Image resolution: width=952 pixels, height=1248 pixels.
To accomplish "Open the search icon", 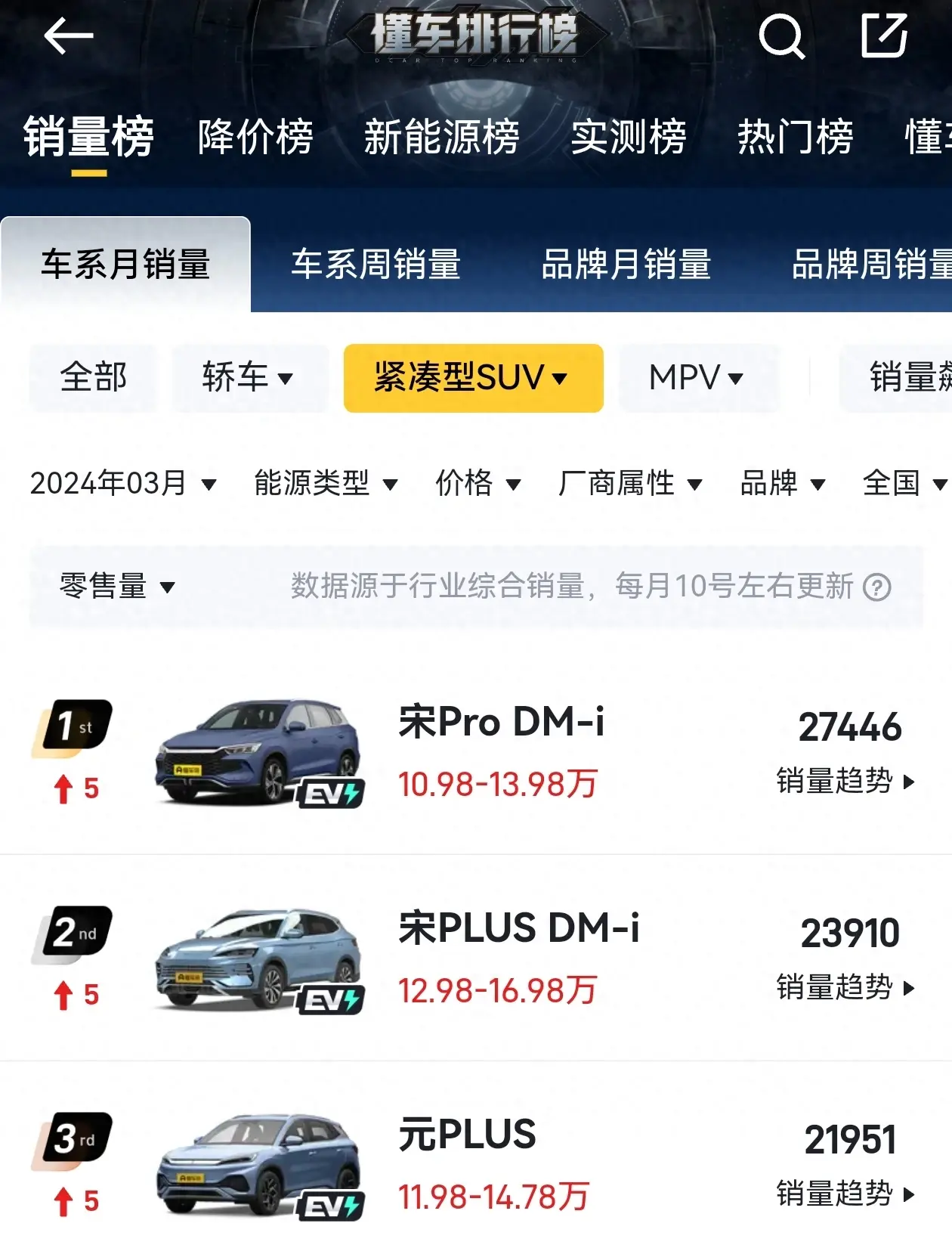I will (780, 36).
